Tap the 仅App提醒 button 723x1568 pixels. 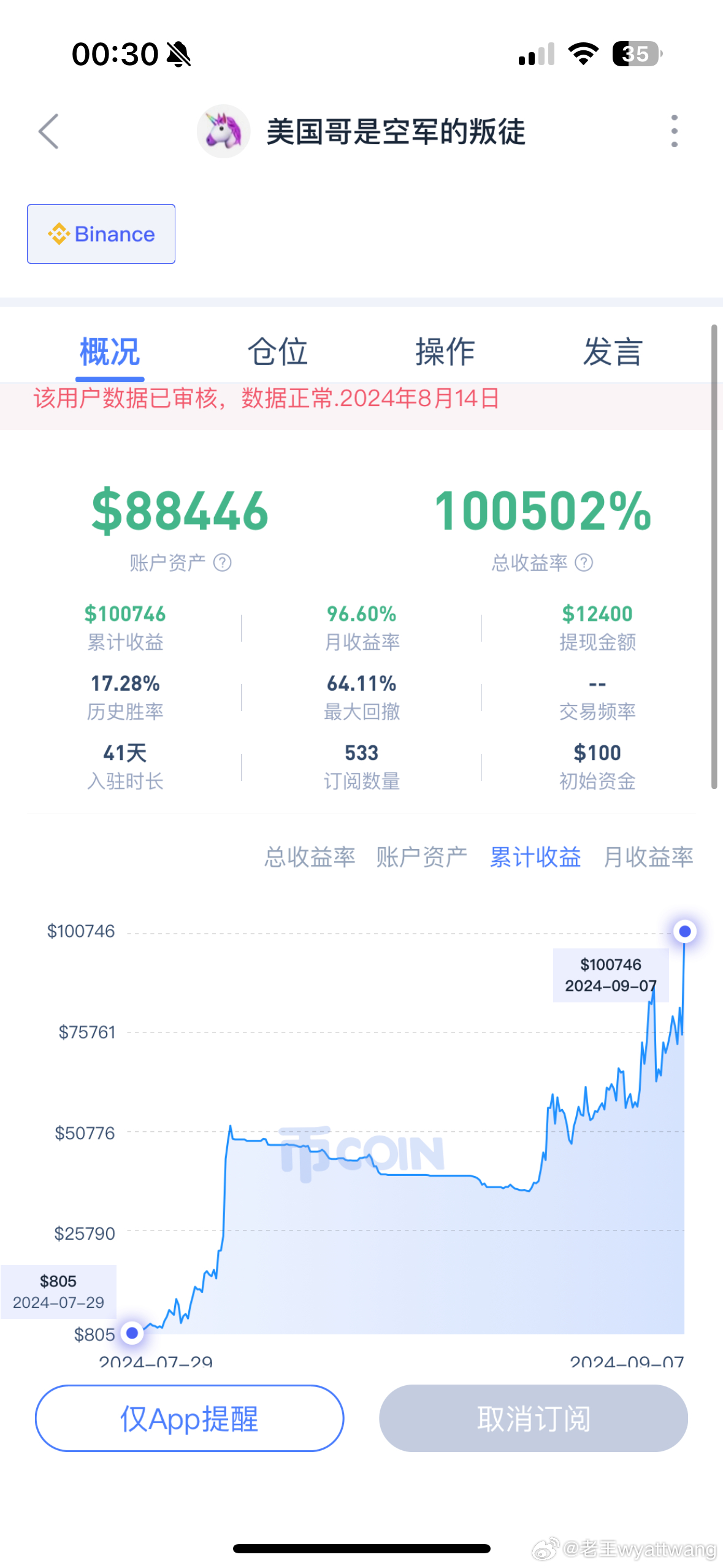point(189,1418)
